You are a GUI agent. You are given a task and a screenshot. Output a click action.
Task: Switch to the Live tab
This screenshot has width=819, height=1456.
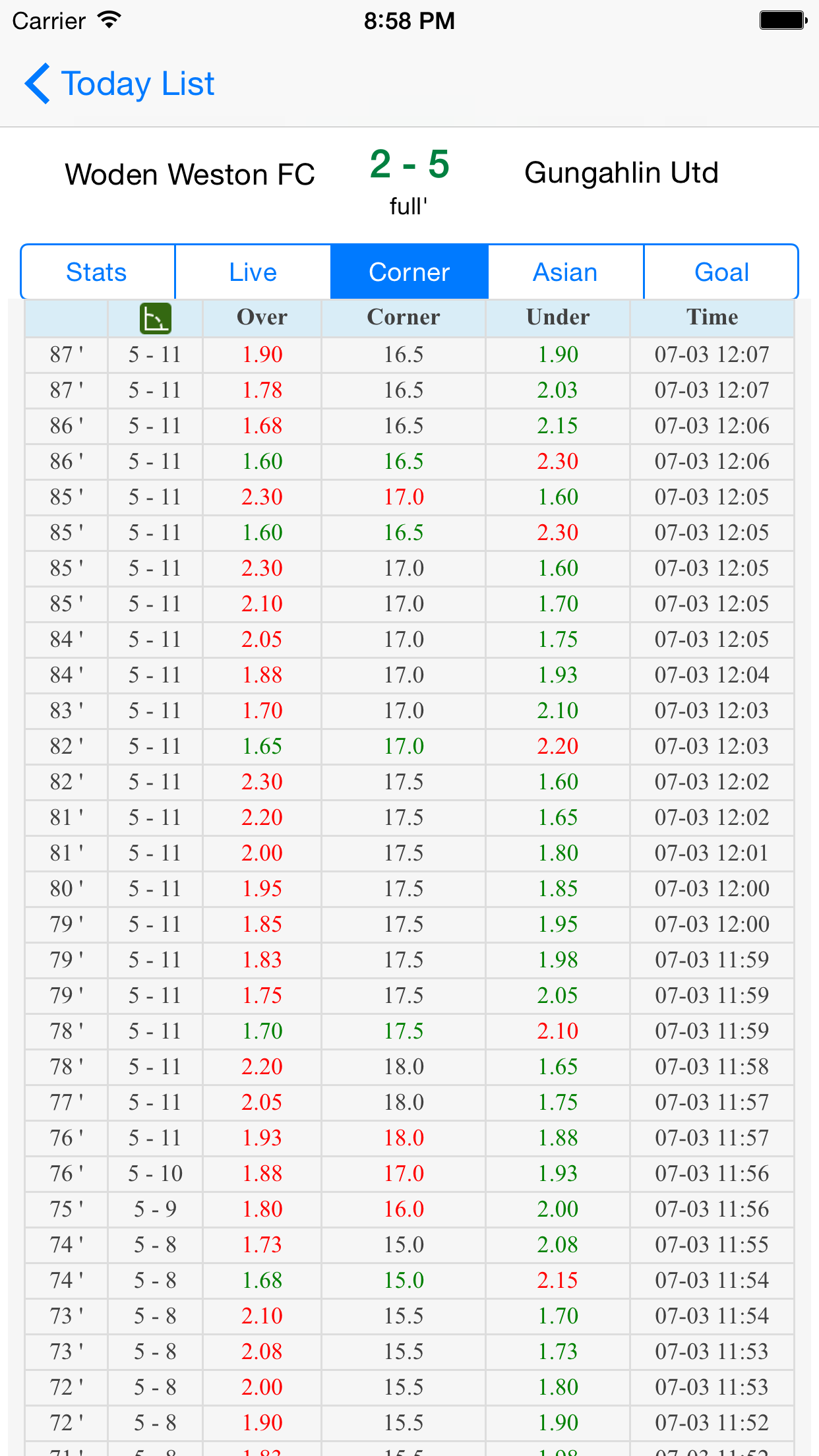pyautogui.click(x=253, y=272)
